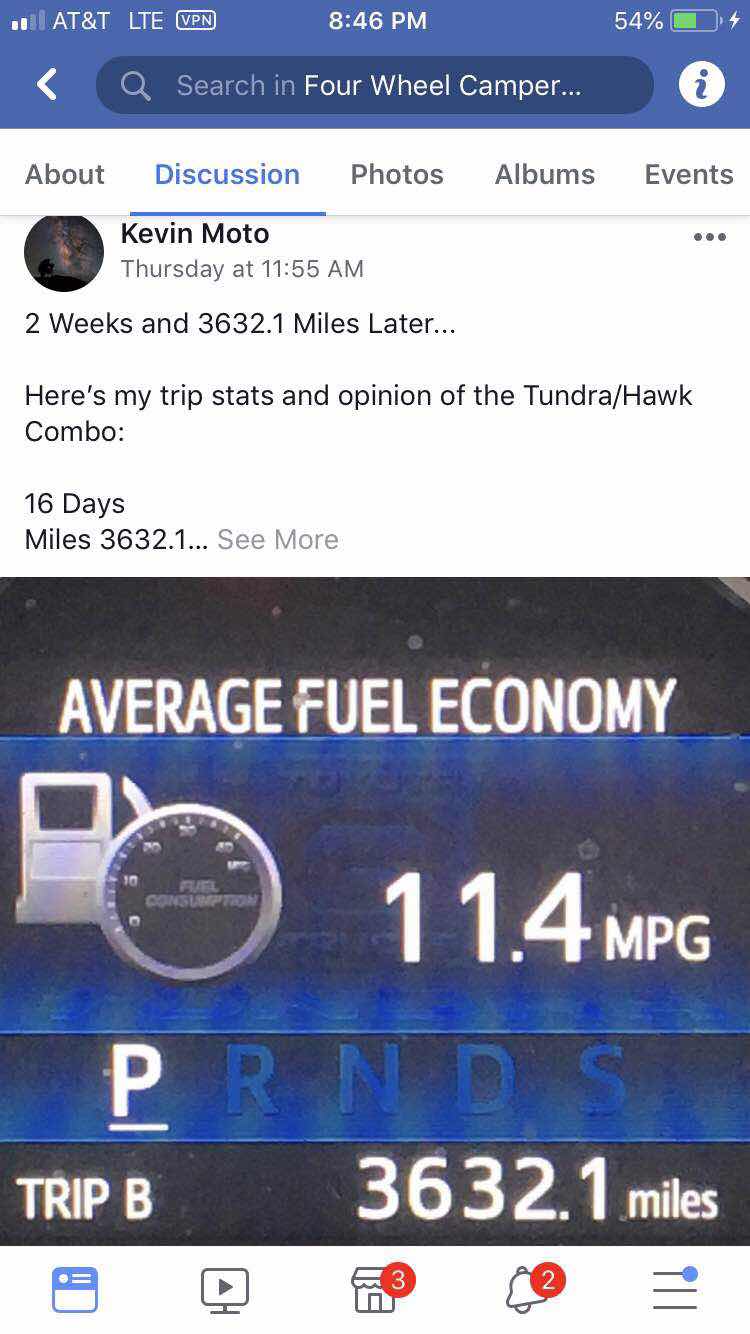Open the Watch videos tab

coord(225,1289)
